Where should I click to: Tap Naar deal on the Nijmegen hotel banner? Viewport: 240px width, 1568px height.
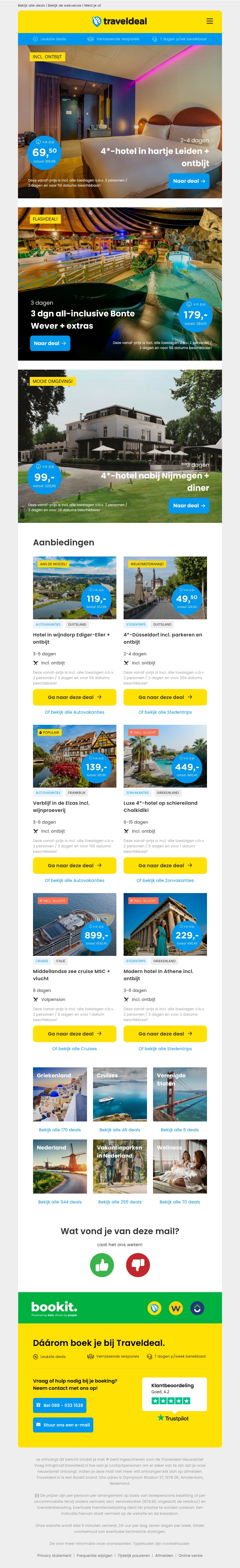pyautogui.click(x=189, y=505)
